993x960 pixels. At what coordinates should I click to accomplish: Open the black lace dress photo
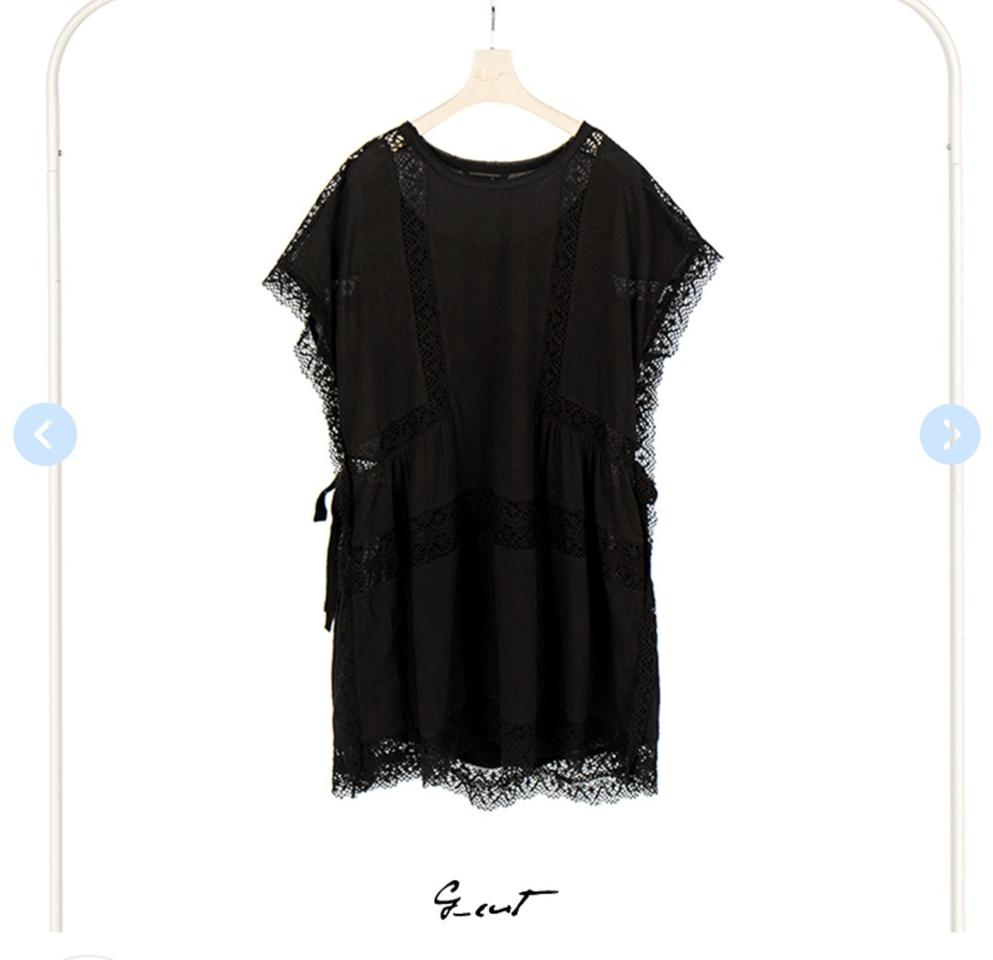coord(490,460)
